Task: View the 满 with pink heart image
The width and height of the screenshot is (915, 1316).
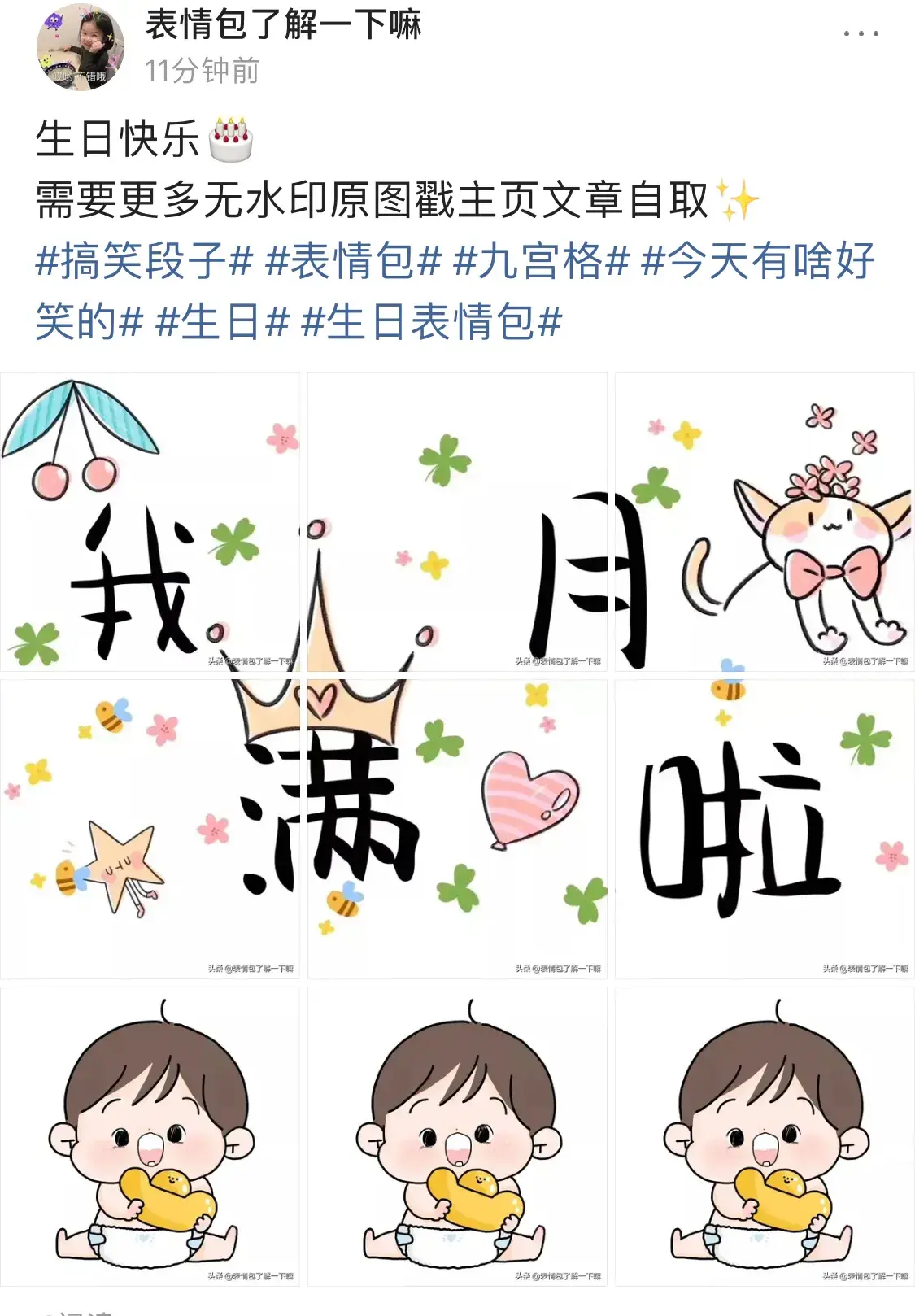Action: click(x=457, y=829)
